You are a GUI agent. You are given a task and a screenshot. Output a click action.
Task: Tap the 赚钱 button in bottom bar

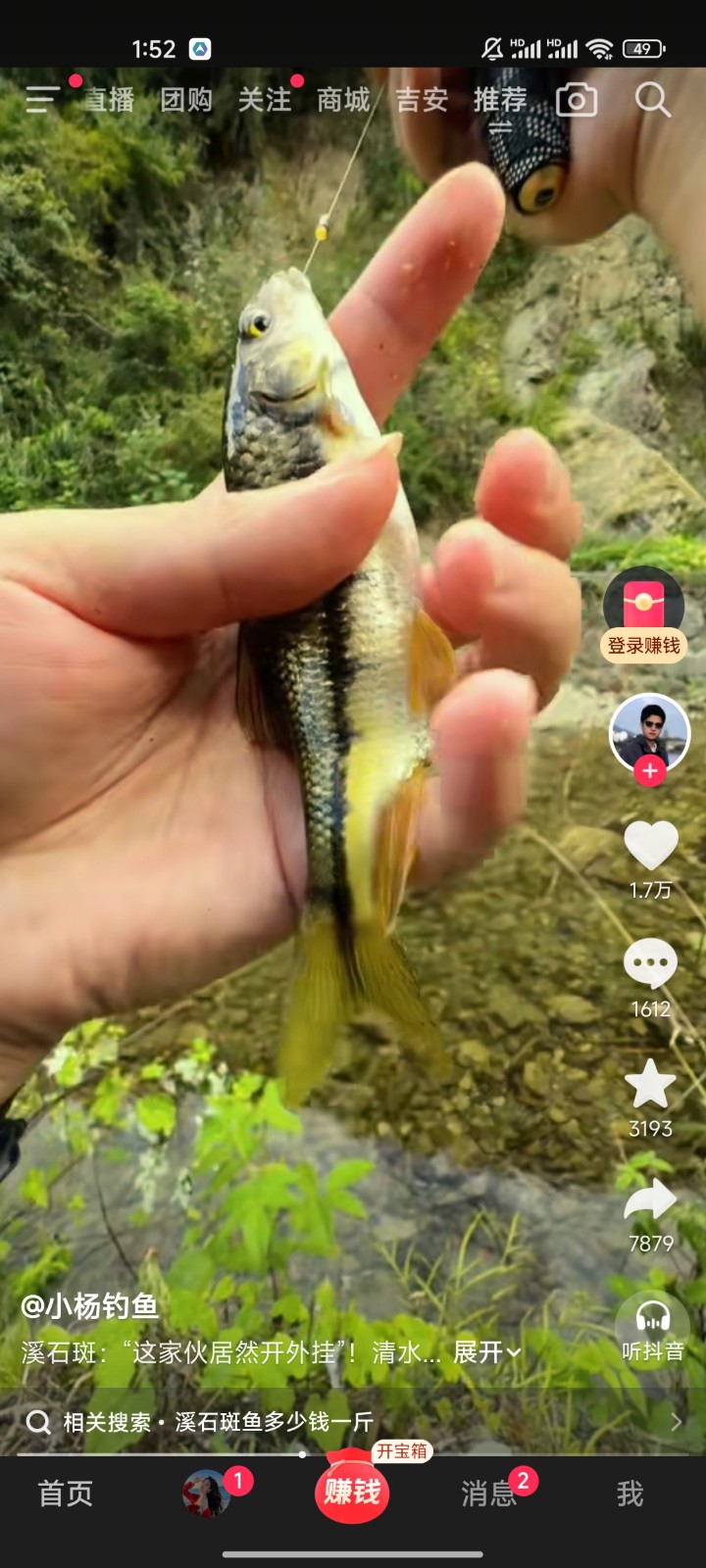352,1492
